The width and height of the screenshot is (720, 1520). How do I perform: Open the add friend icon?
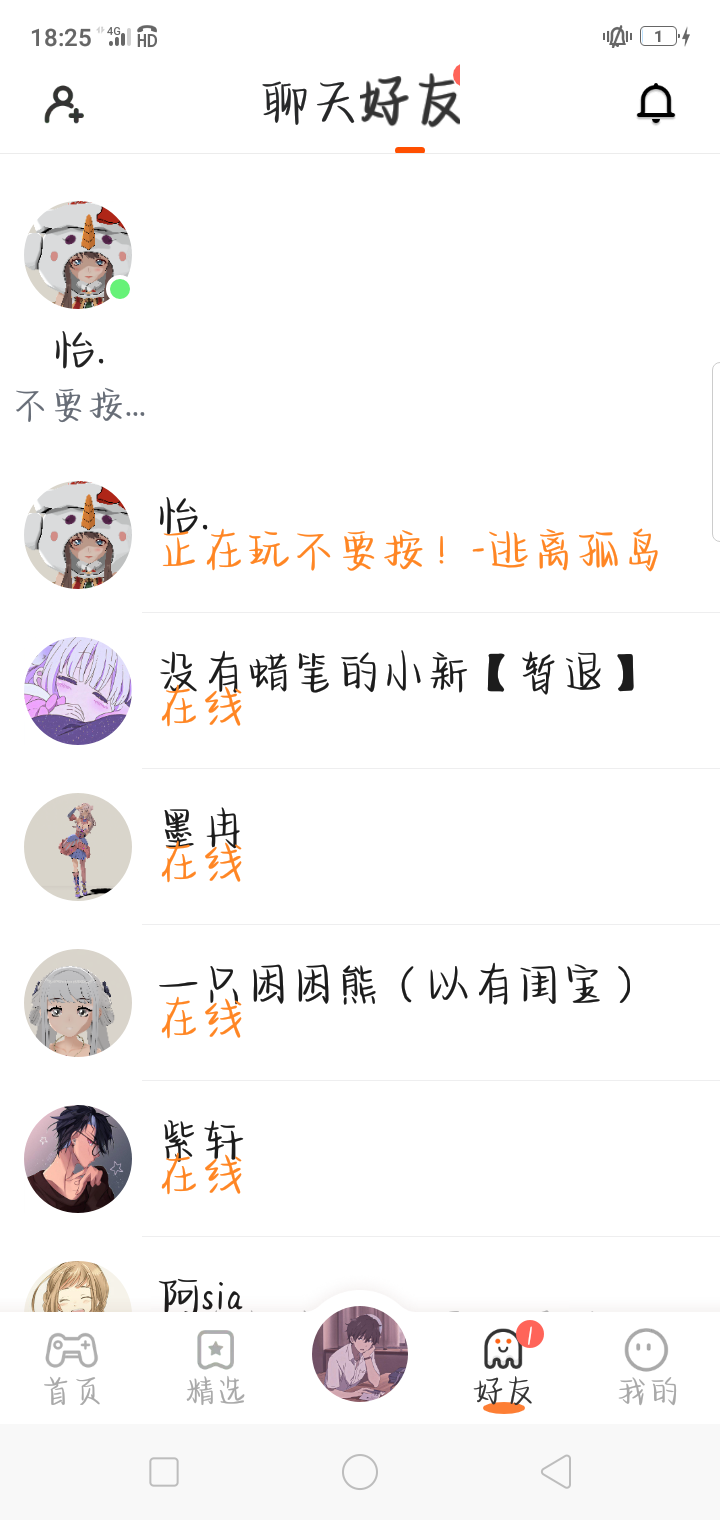coord(64,104)
